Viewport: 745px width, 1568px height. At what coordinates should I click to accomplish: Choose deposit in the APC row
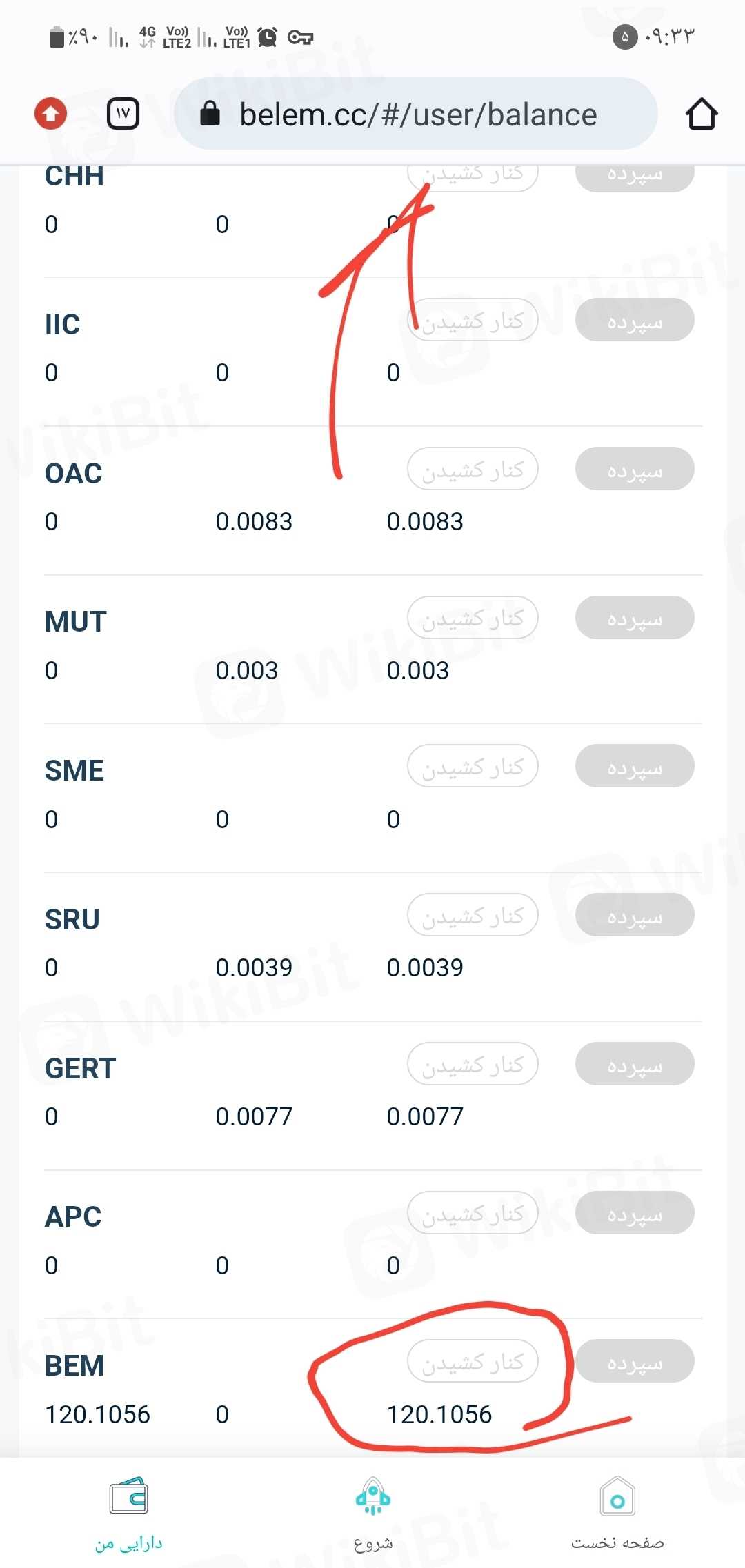tap(635, 1213)
